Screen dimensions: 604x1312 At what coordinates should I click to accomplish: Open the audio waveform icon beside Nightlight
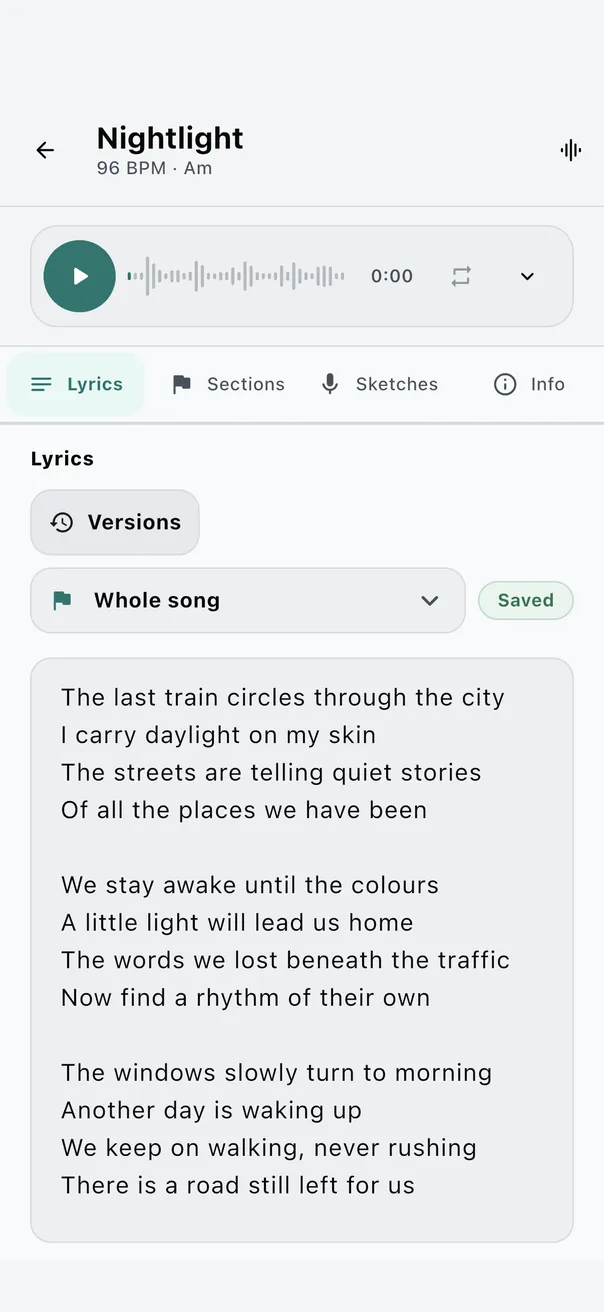click(x=571, y=150)
